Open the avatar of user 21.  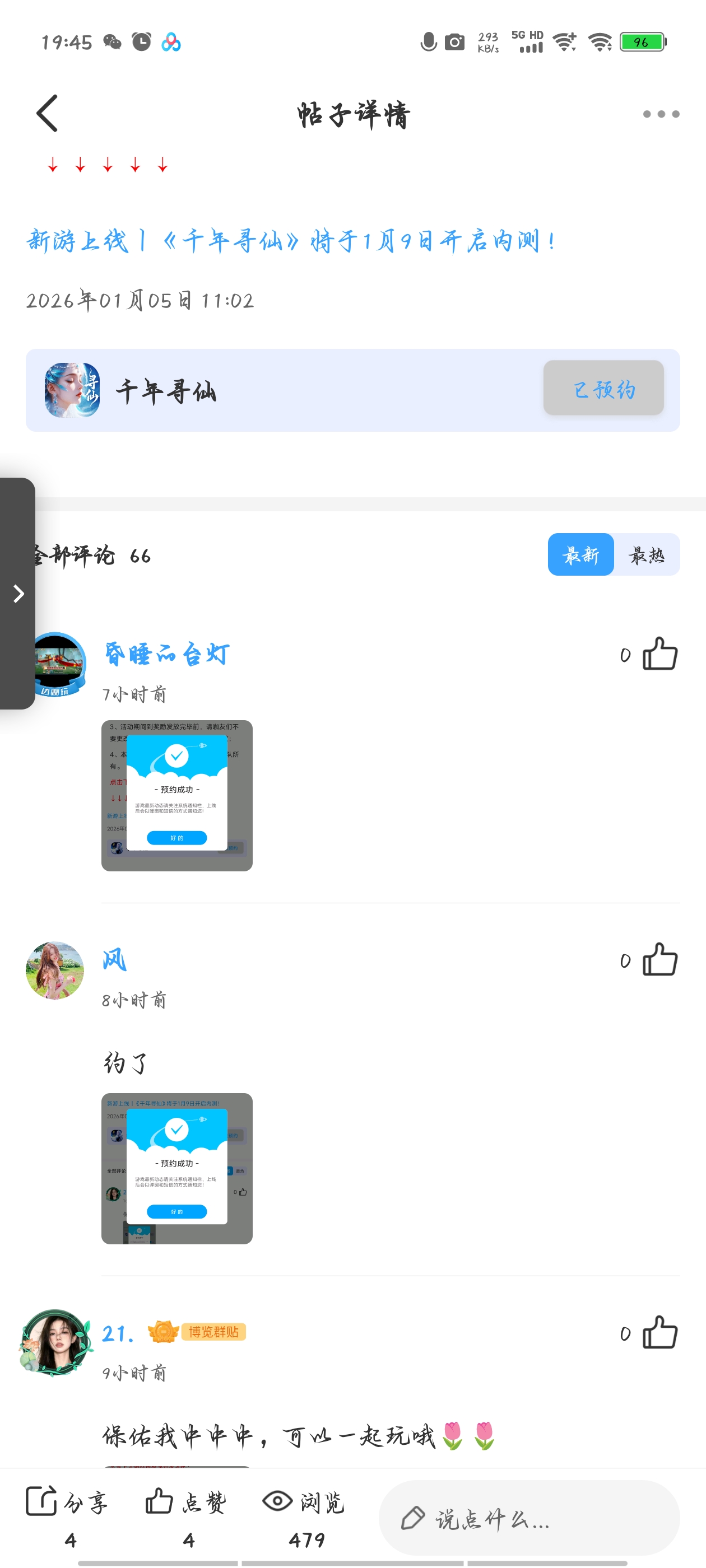55,1342
